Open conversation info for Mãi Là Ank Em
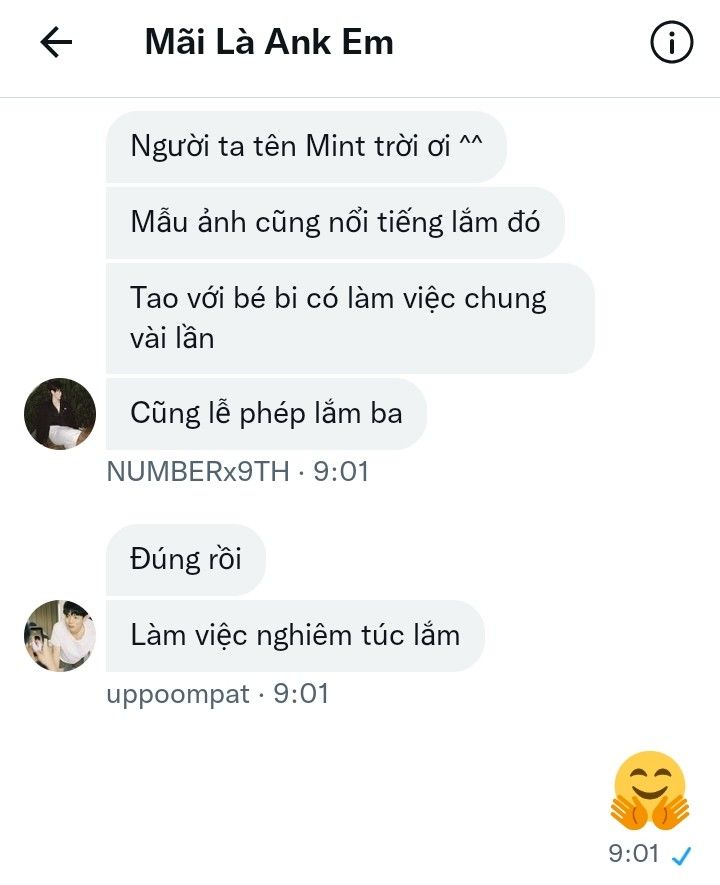 pyautogui.click(x=671, y=42)
